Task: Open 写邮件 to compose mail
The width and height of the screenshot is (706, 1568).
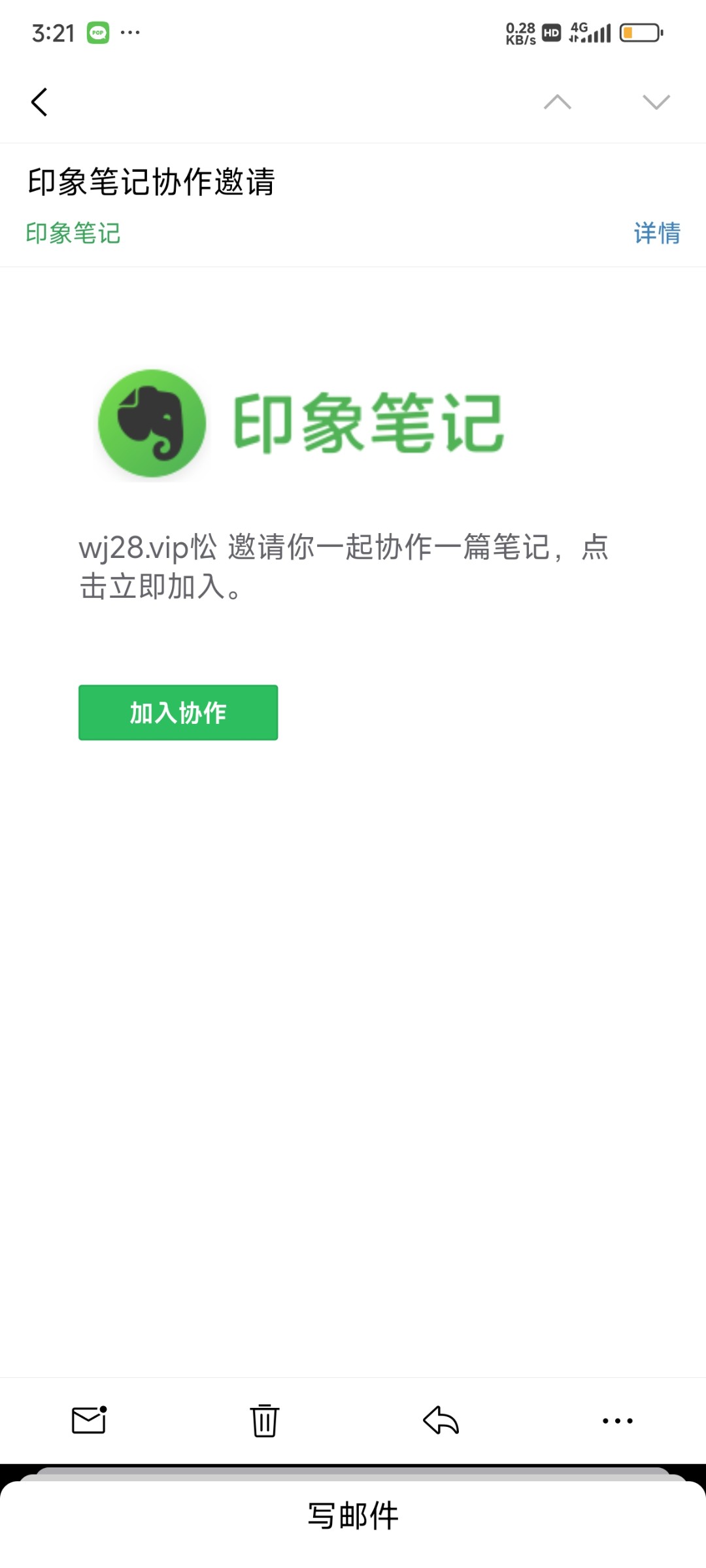Action: 353,1516
